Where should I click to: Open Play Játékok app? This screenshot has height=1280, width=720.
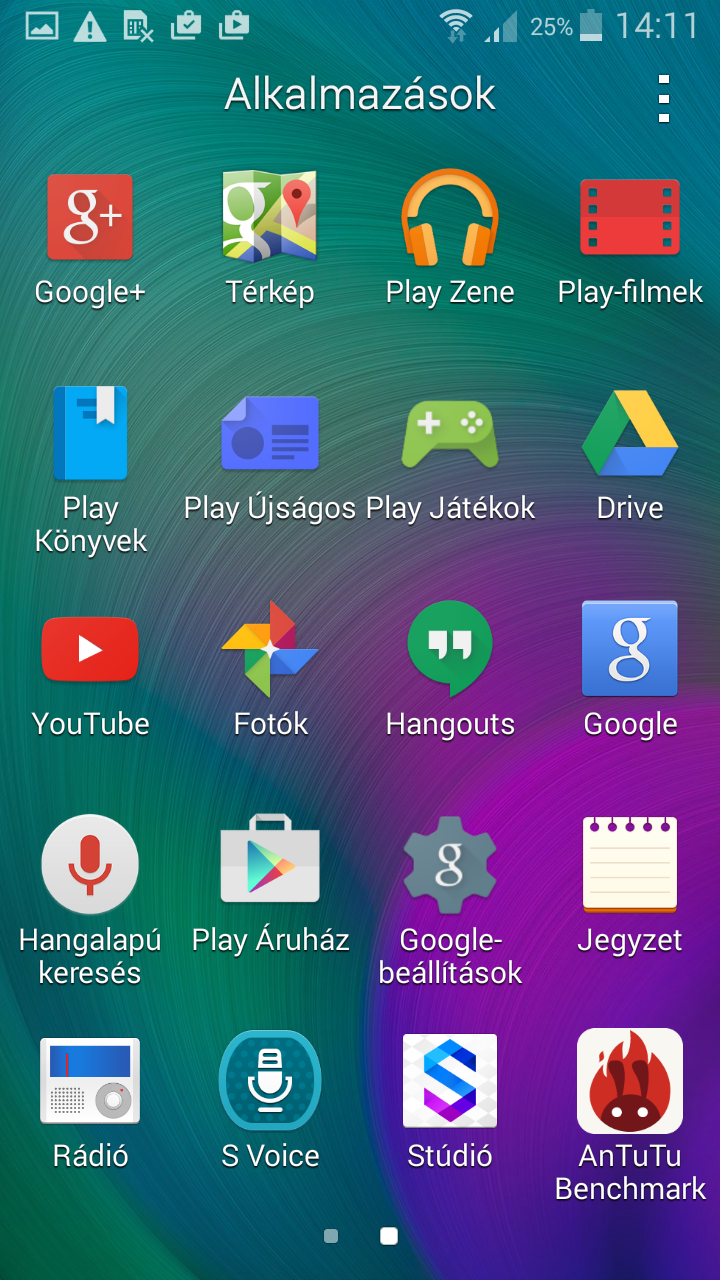[450, 434]
